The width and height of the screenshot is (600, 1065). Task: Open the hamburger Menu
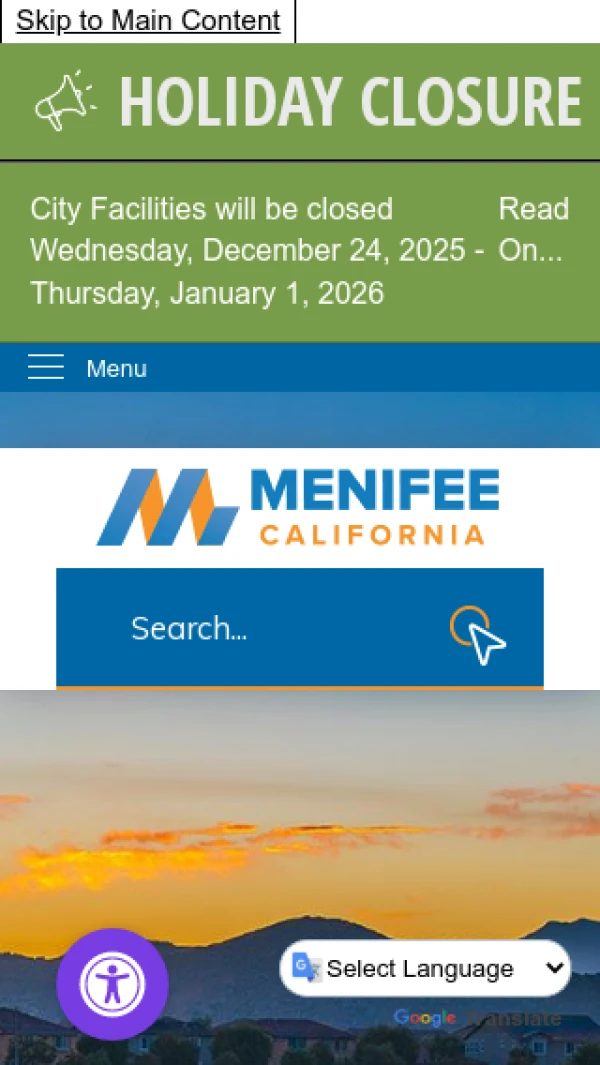[x=88, y=368]
